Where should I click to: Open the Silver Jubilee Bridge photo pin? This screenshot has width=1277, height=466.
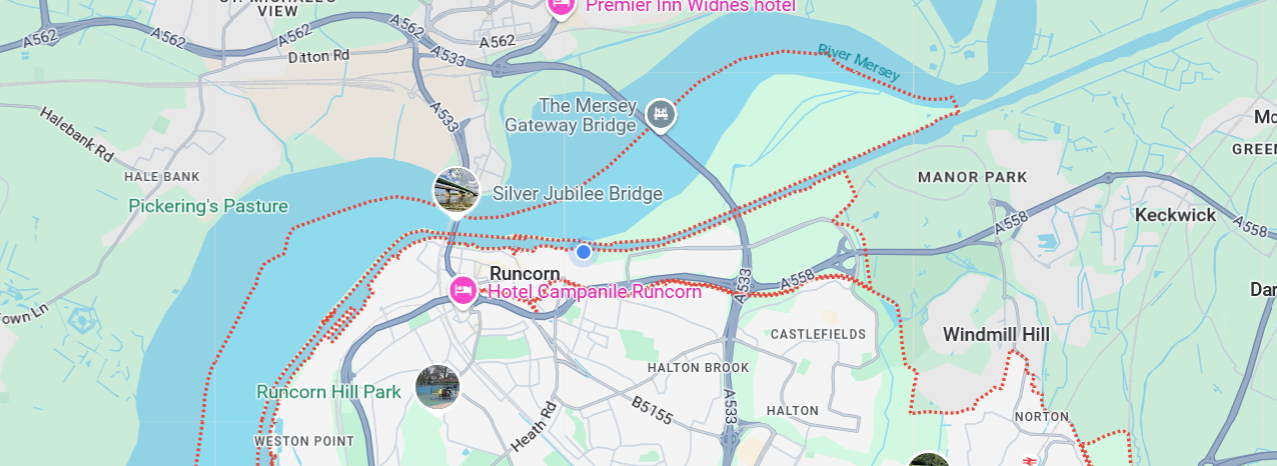click(x=456, y=190)
